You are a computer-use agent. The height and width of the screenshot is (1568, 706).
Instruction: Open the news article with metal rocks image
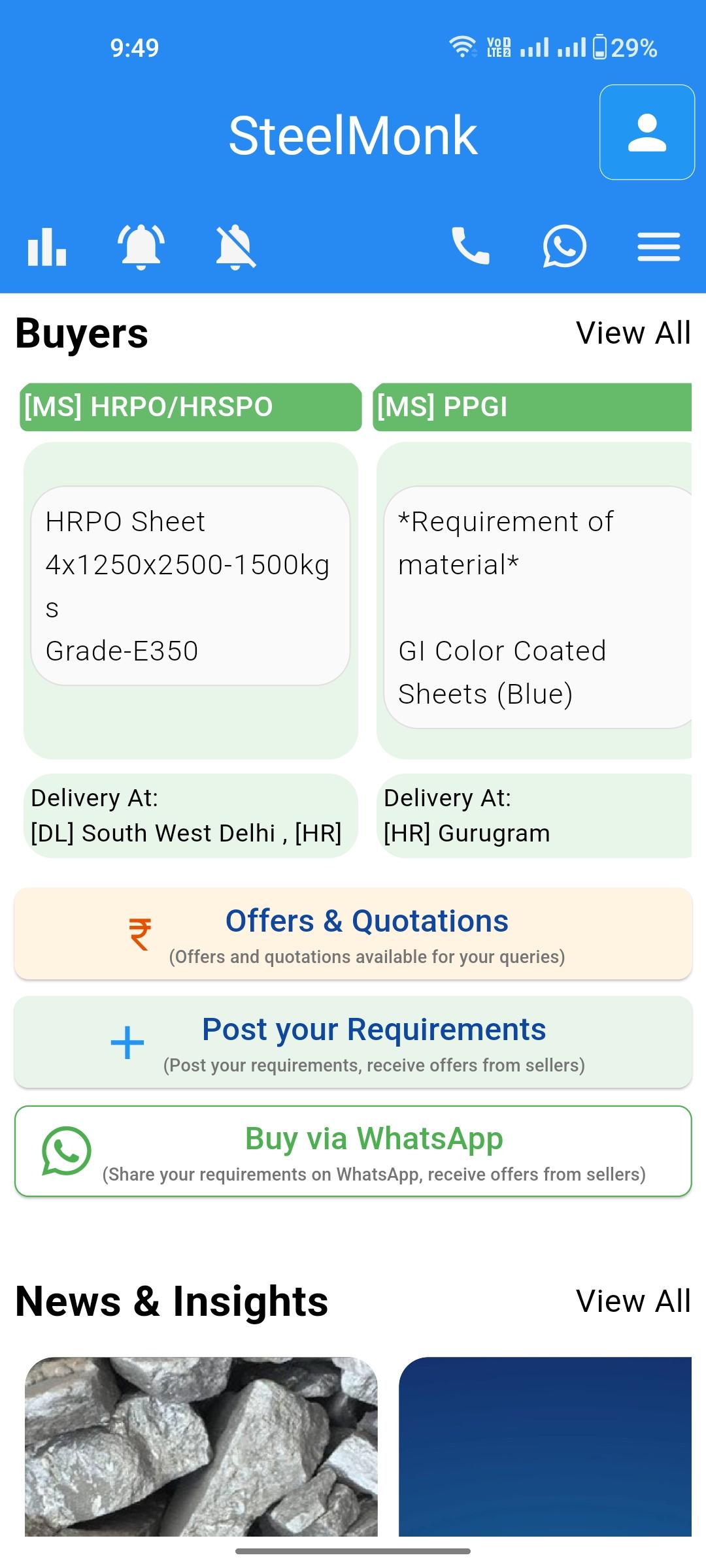coord(201,1446)
